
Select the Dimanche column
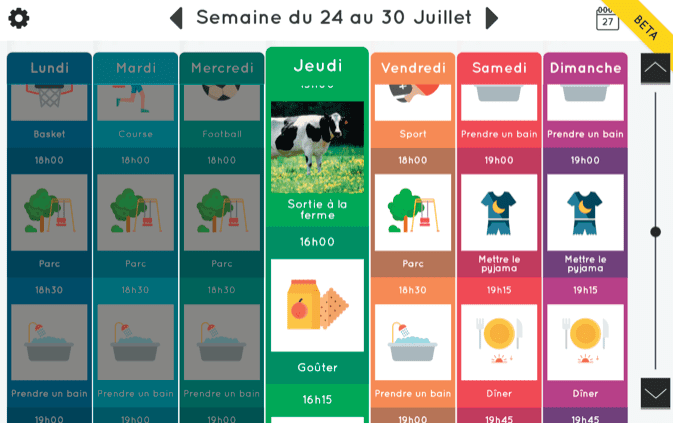click(585, 68)
